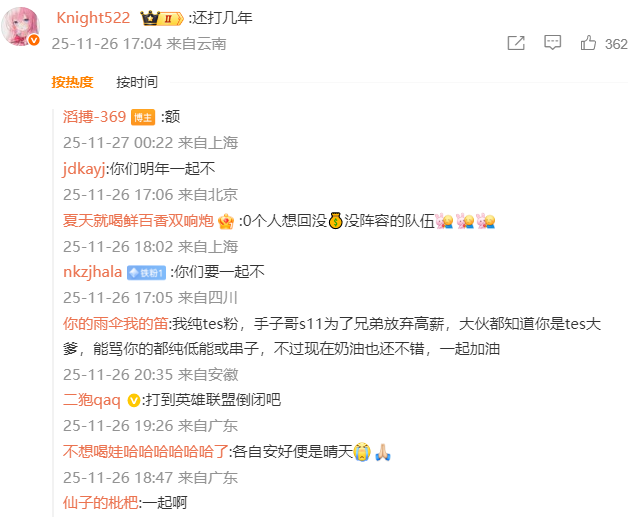This screenshot has width=640, height=517.
Task: Reply to Knight522's comment
Action: tap(552, 43)
